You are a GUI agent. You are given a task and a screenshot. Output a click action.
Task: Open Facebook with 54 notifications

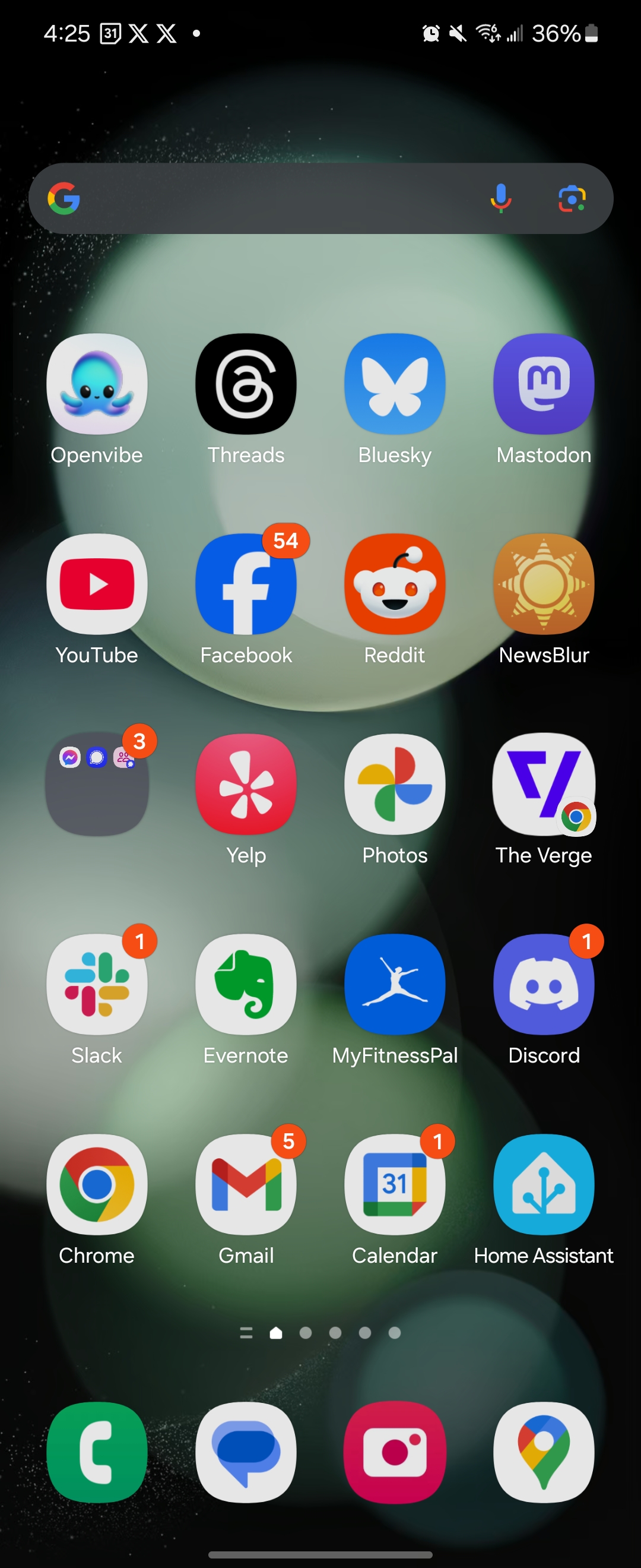pos(246,584)
